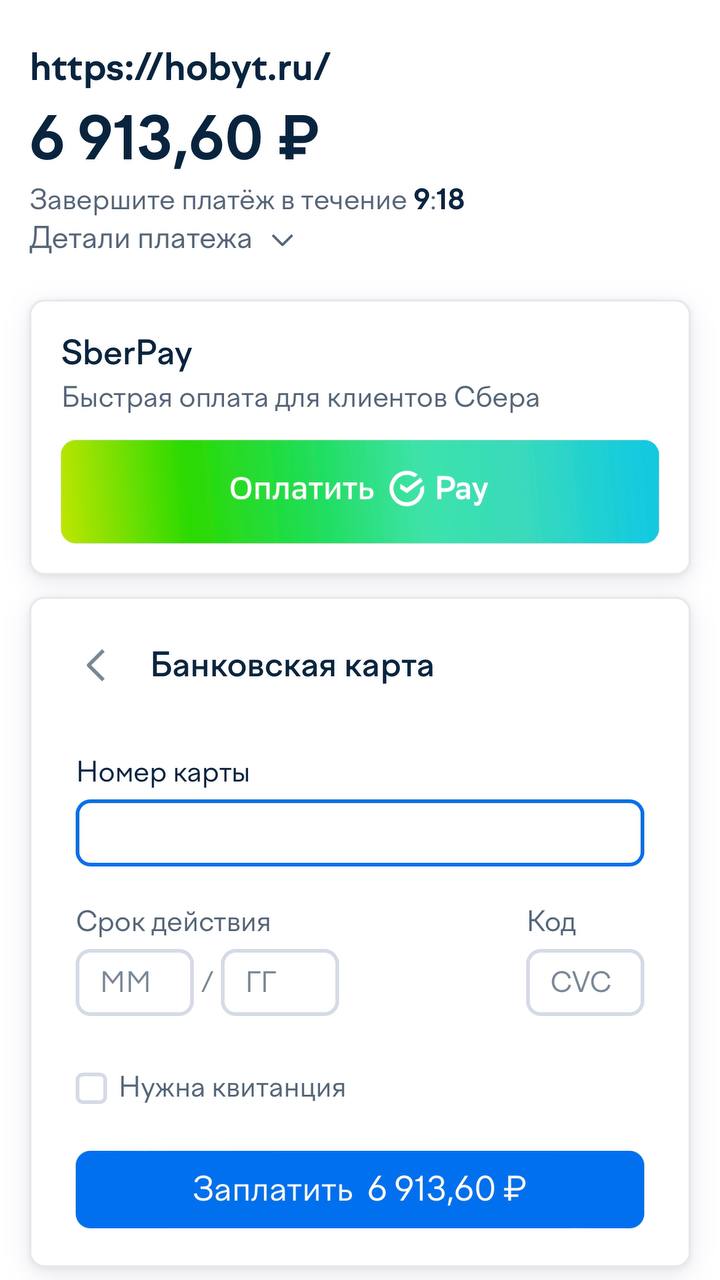This screenshot has height=1280, width=720.
Task: Click the SberPay section heading
Action: (125, 354)
